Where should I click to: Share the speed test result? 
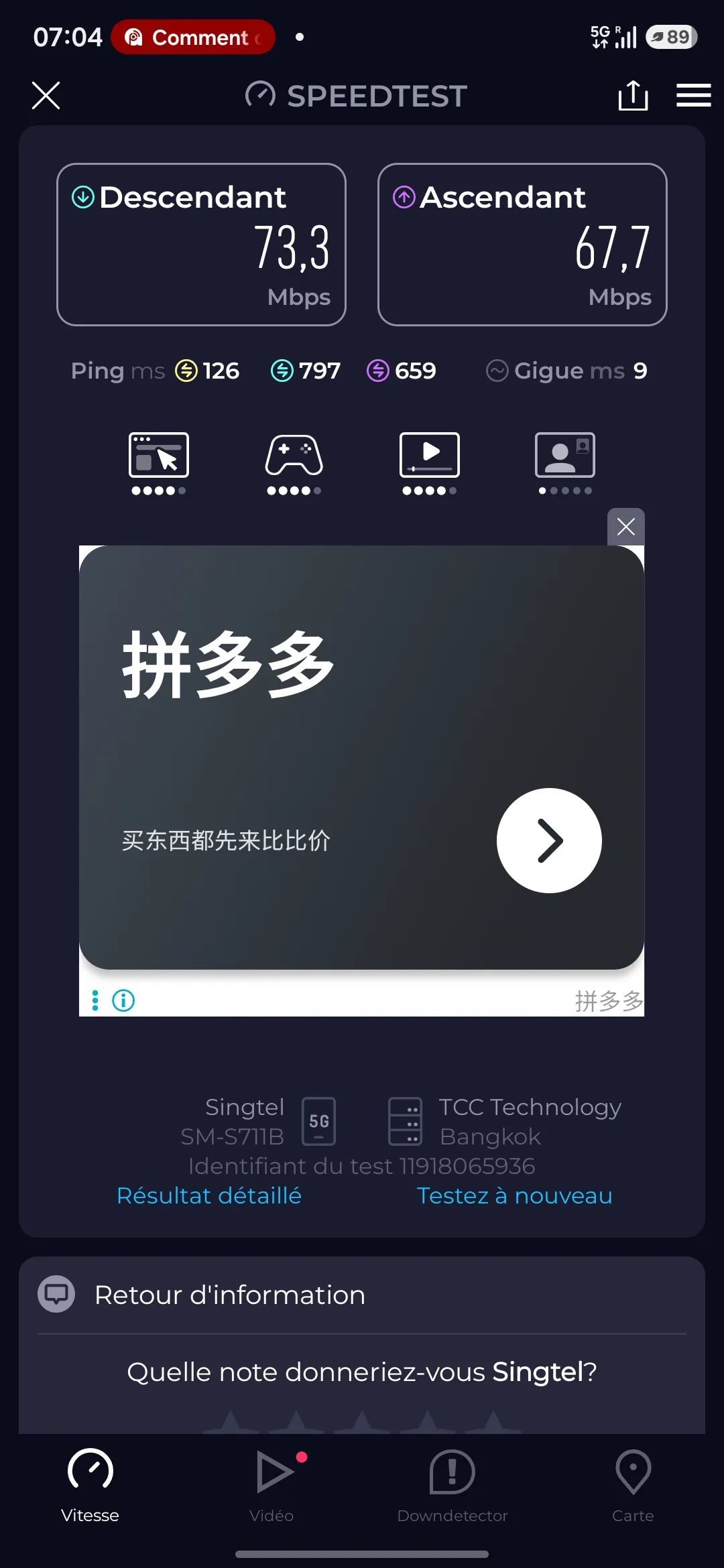pyautogui.click(x=633, y=95)
